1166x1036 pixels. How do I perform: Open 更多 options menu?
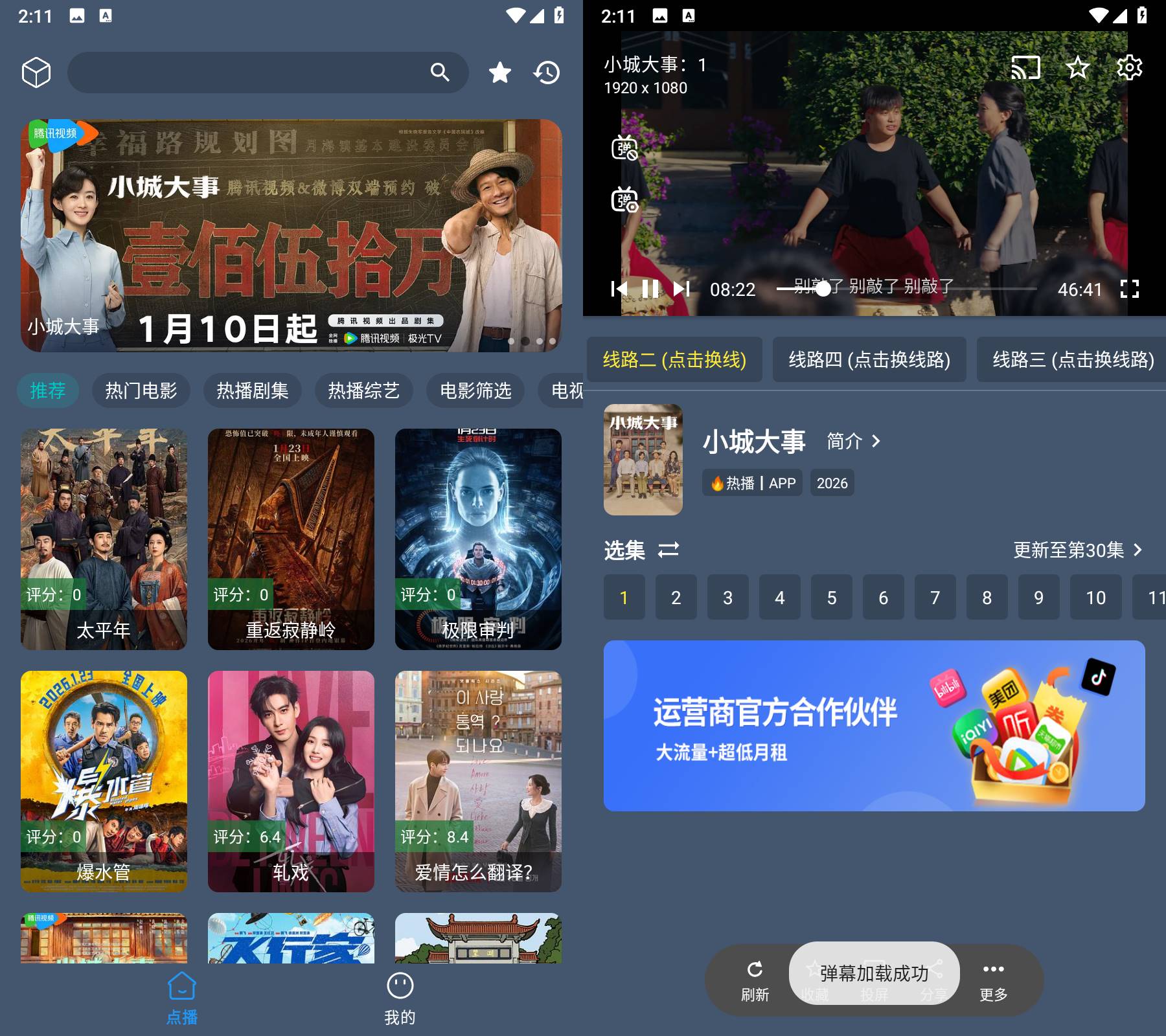(993, 980)
